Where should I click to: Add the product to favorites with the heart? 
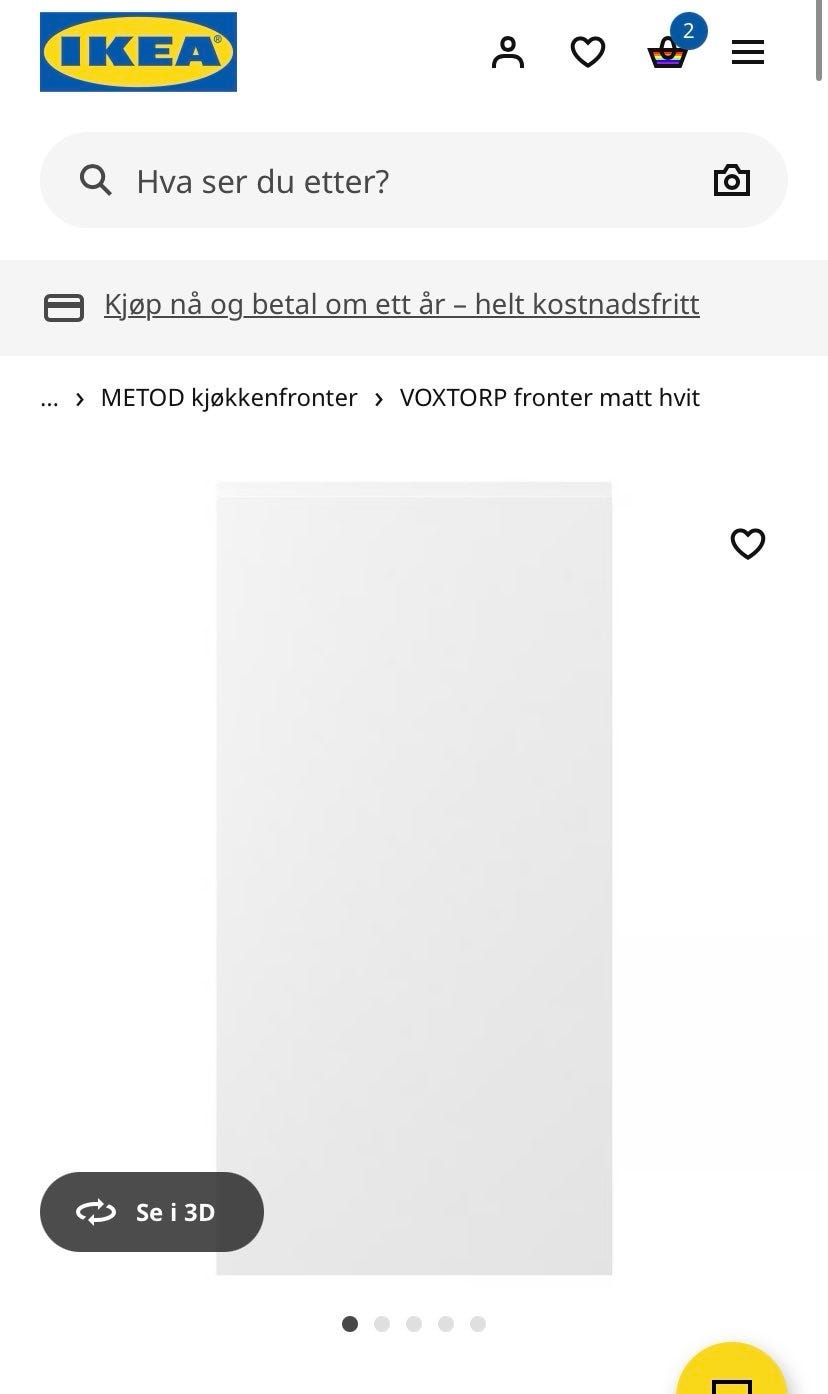click(x=748, y=544)
